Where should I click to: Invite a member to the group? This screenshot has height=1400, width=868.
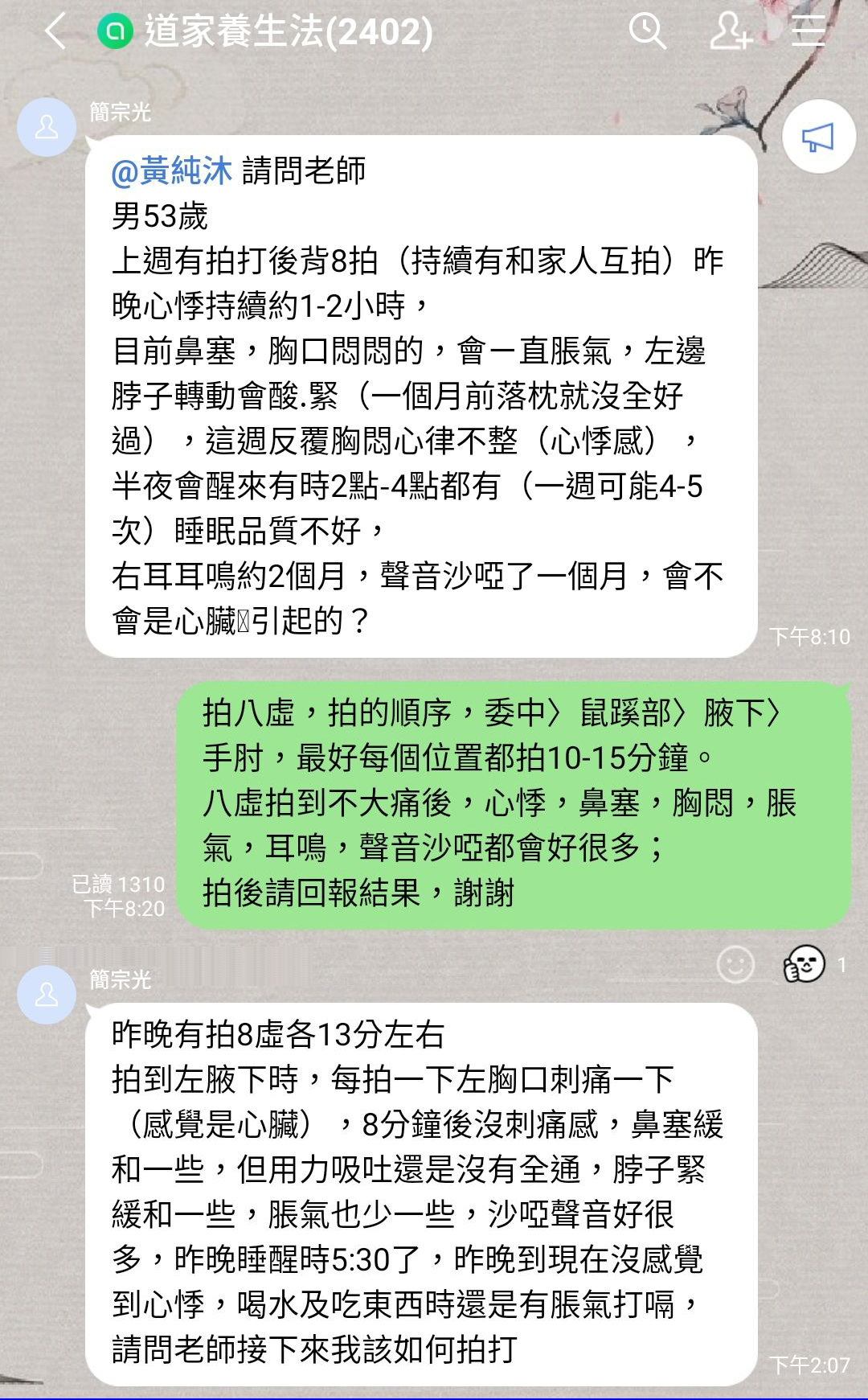pyautogui.click(x=730, y=32)
